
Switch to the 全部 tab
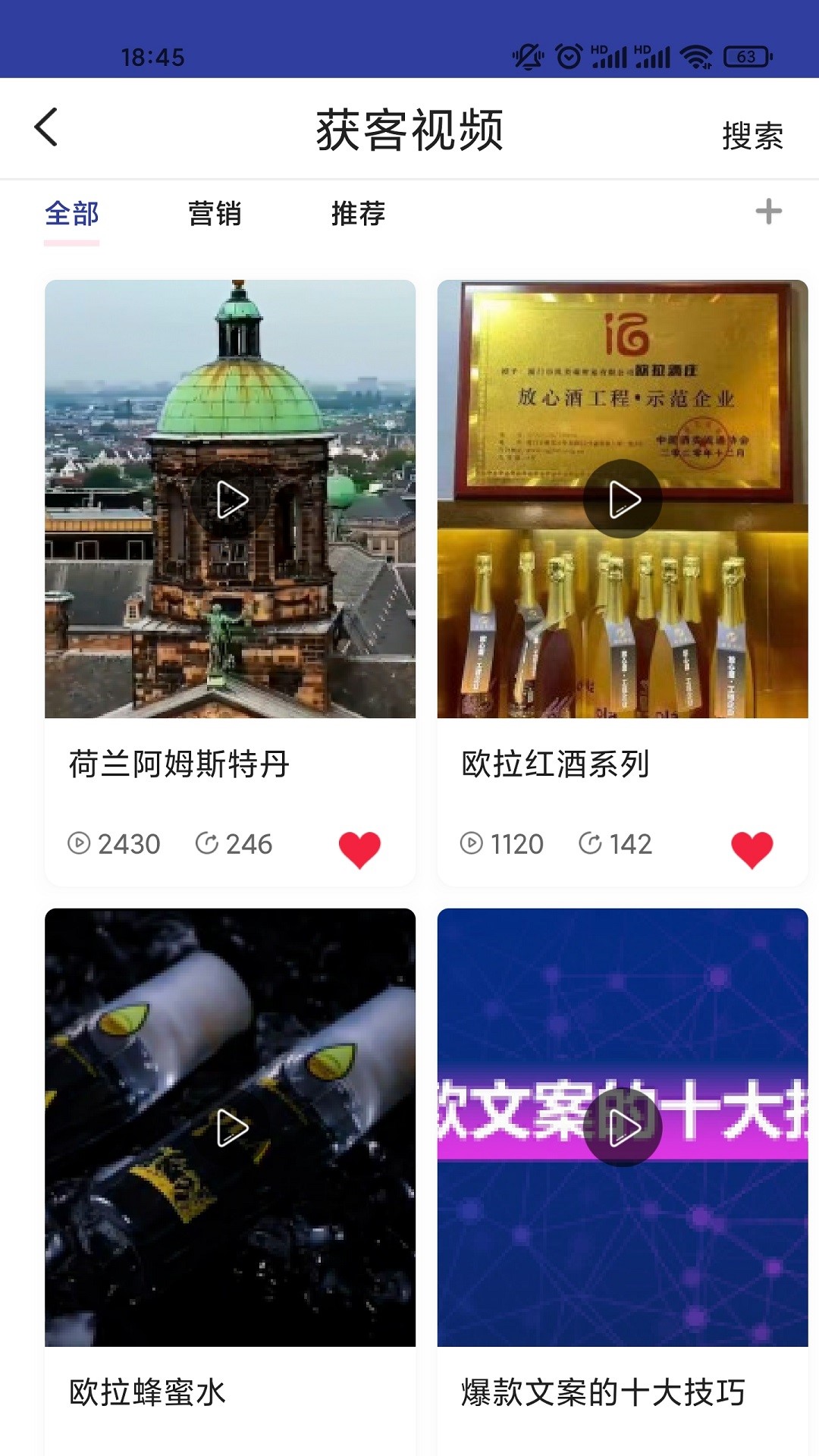[72, 214]
